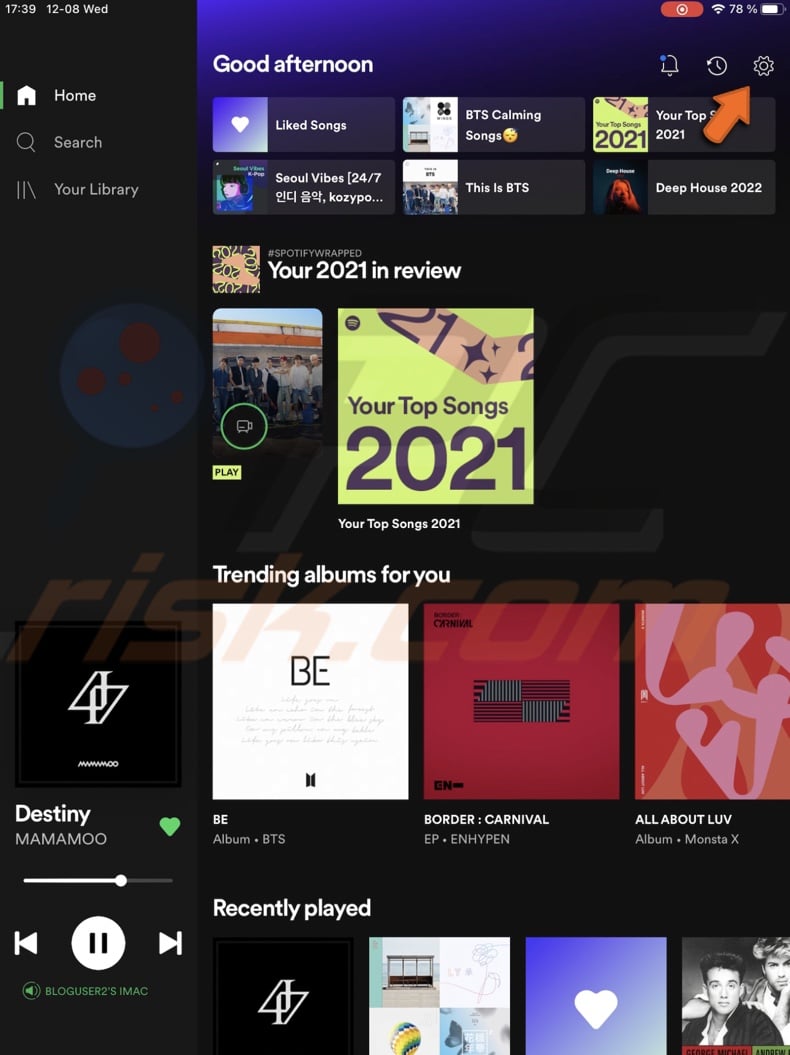View listening history with the clock icon
The image size is (790, 1055).
717,66
